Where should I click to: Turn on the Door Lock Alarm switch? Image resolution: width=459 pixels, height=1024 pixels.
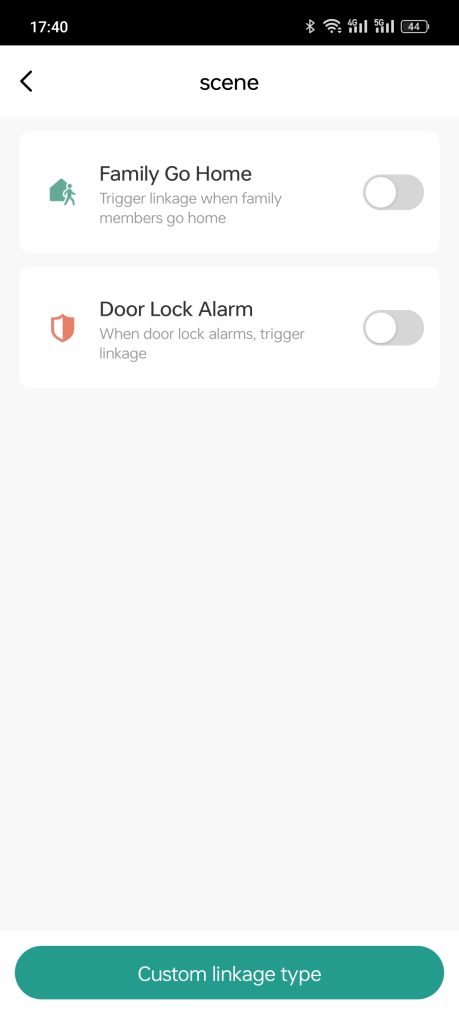click(x=393, y=328)
